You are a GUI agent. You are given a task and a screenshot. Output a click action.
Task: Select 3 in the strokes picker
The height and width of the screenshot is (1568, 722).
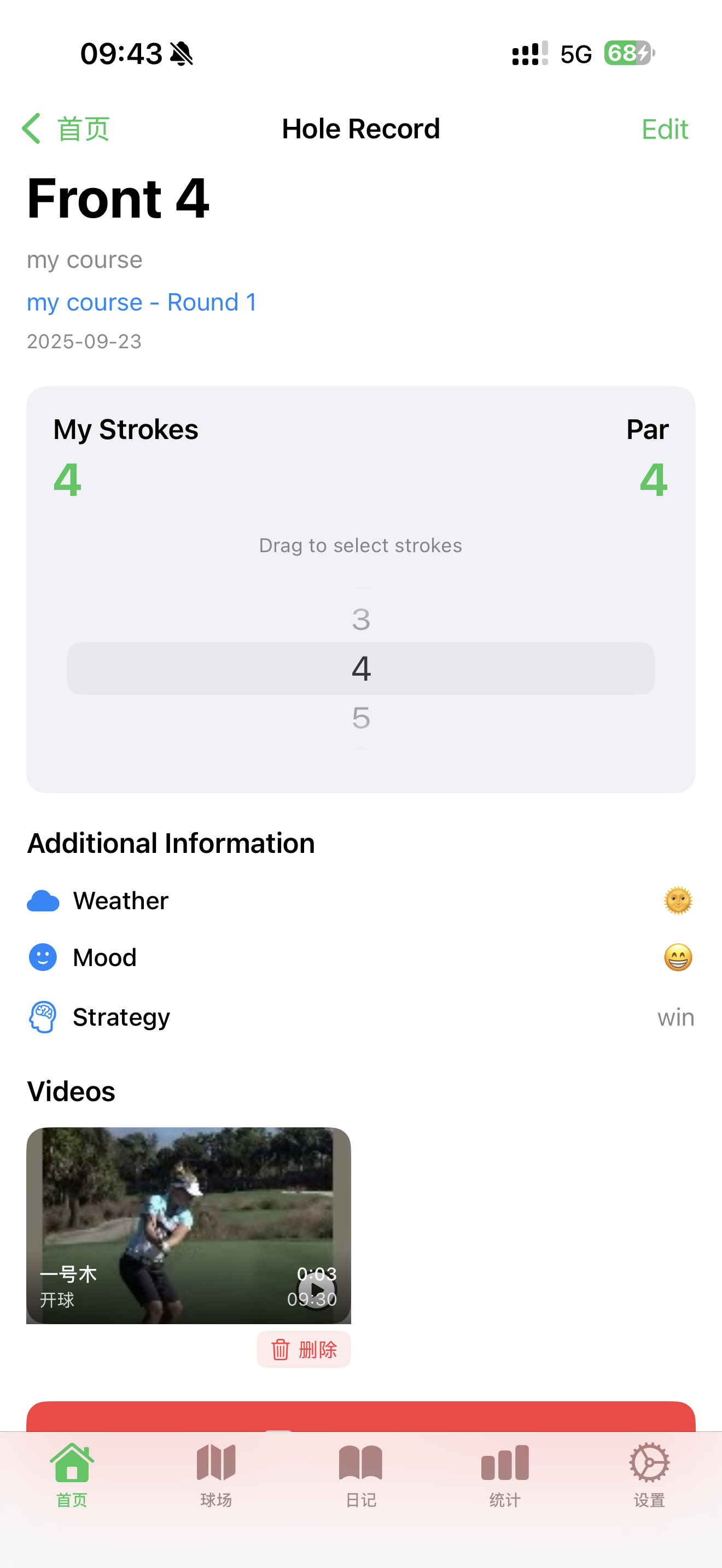click(x=361, y=619)
